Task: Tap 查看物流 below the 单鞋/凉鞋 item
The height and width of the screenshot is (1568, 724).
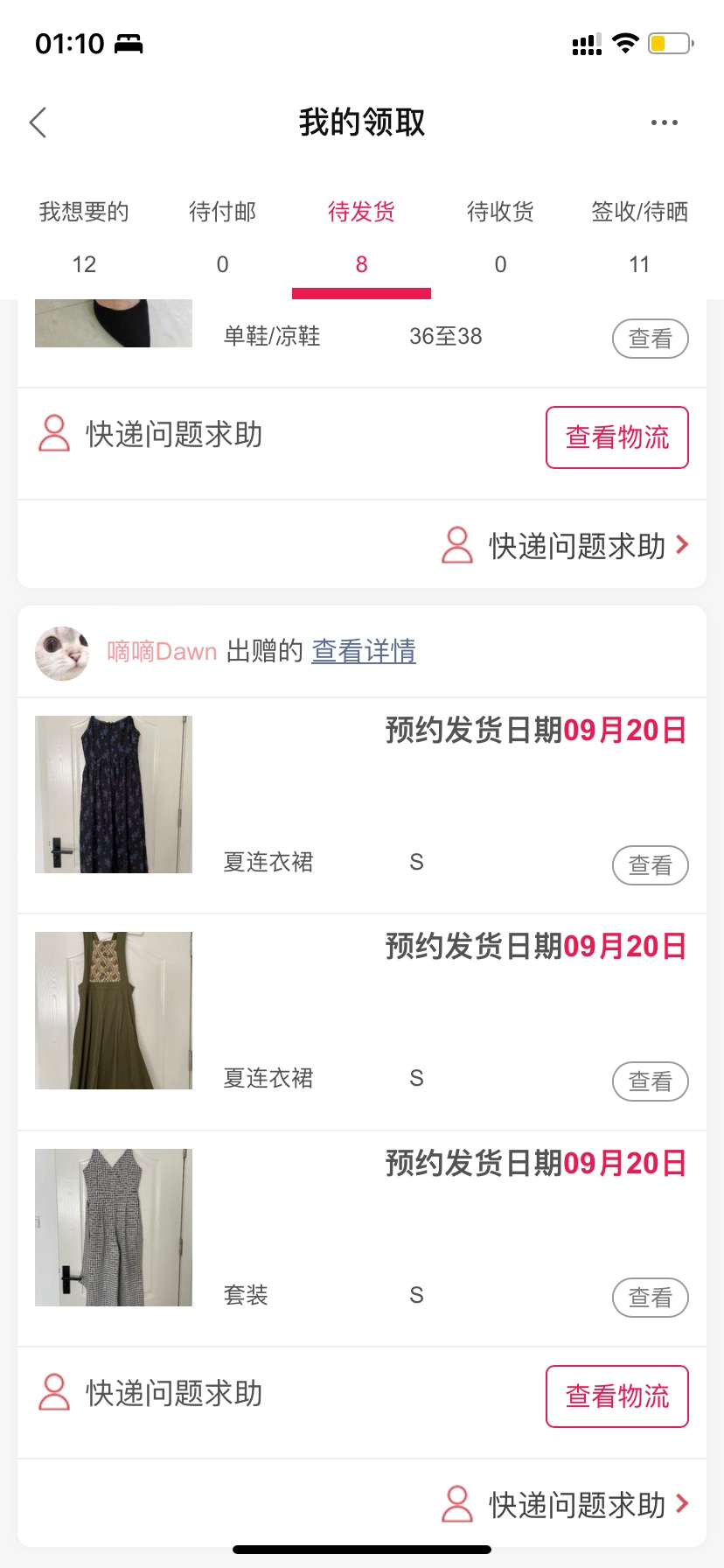Action: tap(617, 437)
